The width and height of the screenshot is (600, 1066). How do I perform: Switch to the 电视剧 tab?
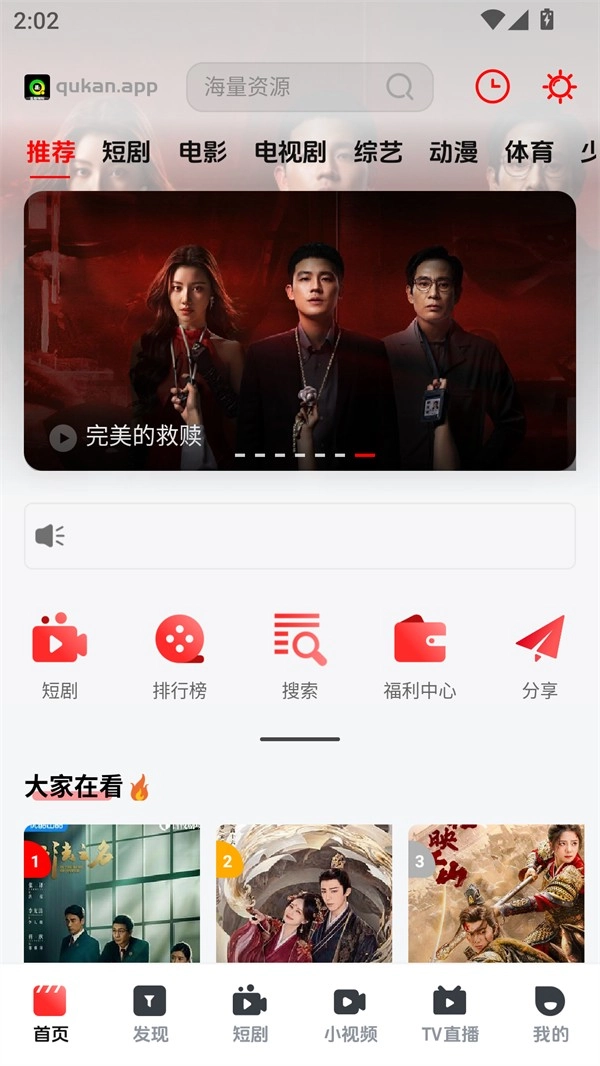point(290,152)
